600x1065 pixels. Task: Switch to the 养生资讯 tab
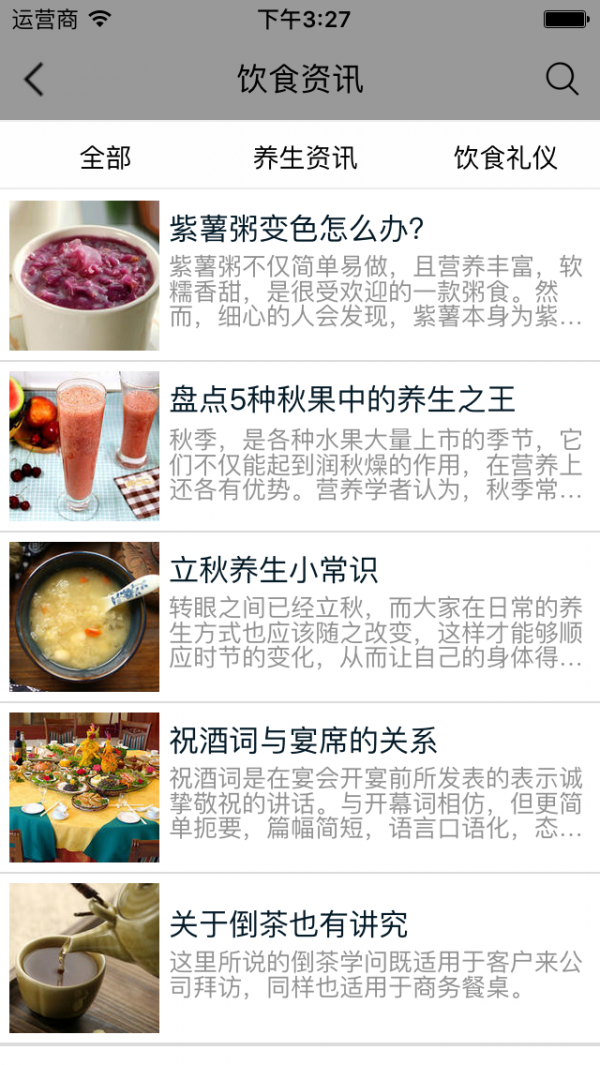click(305, 158)
